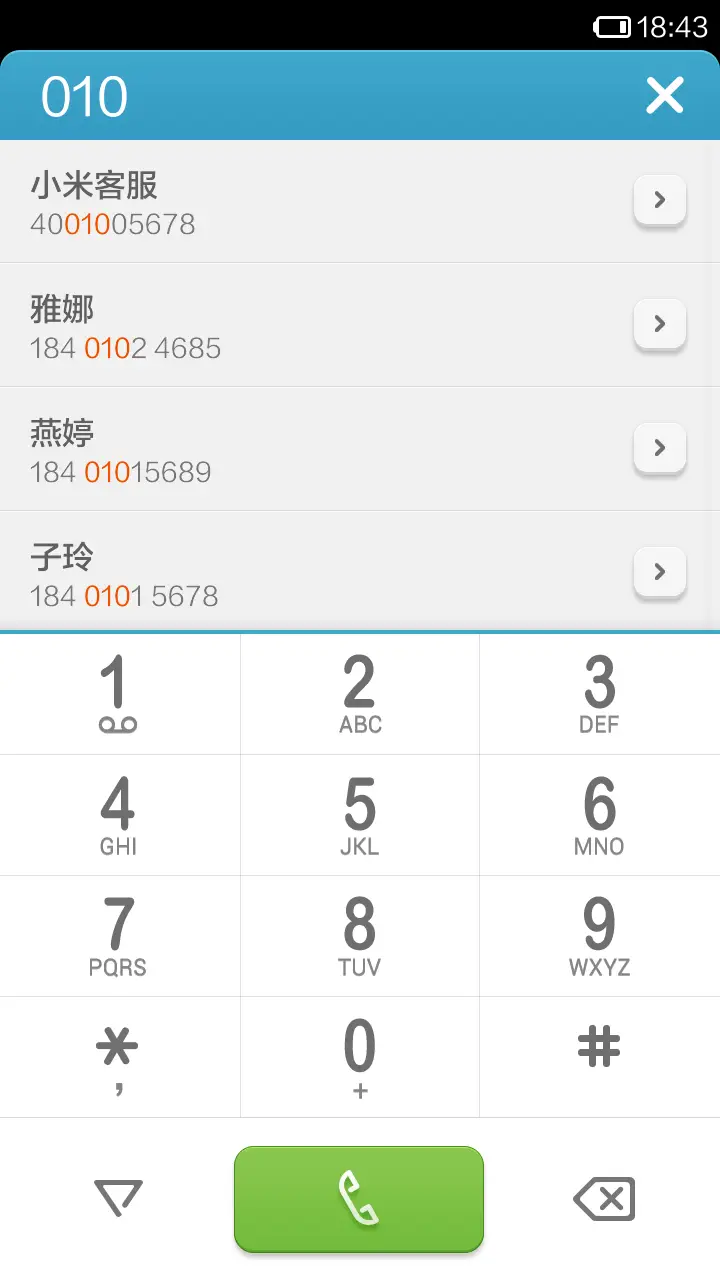Delete the last digit with backspace
The width and height of the screenshot is (720, 1280).
point(604,1198)
